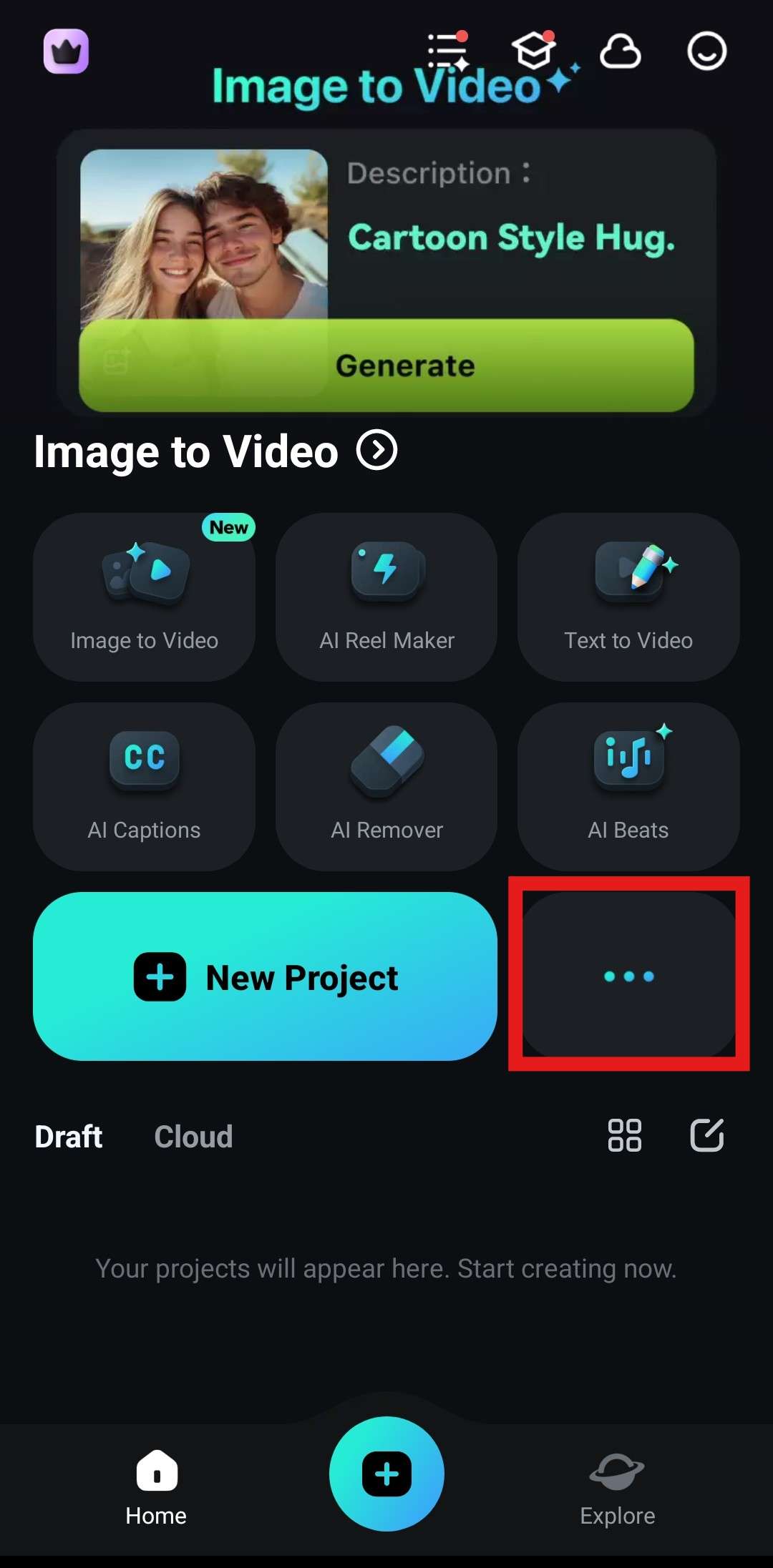Select the Image to Video tool
Screen dimensions: 773x1568
(145, 597)
